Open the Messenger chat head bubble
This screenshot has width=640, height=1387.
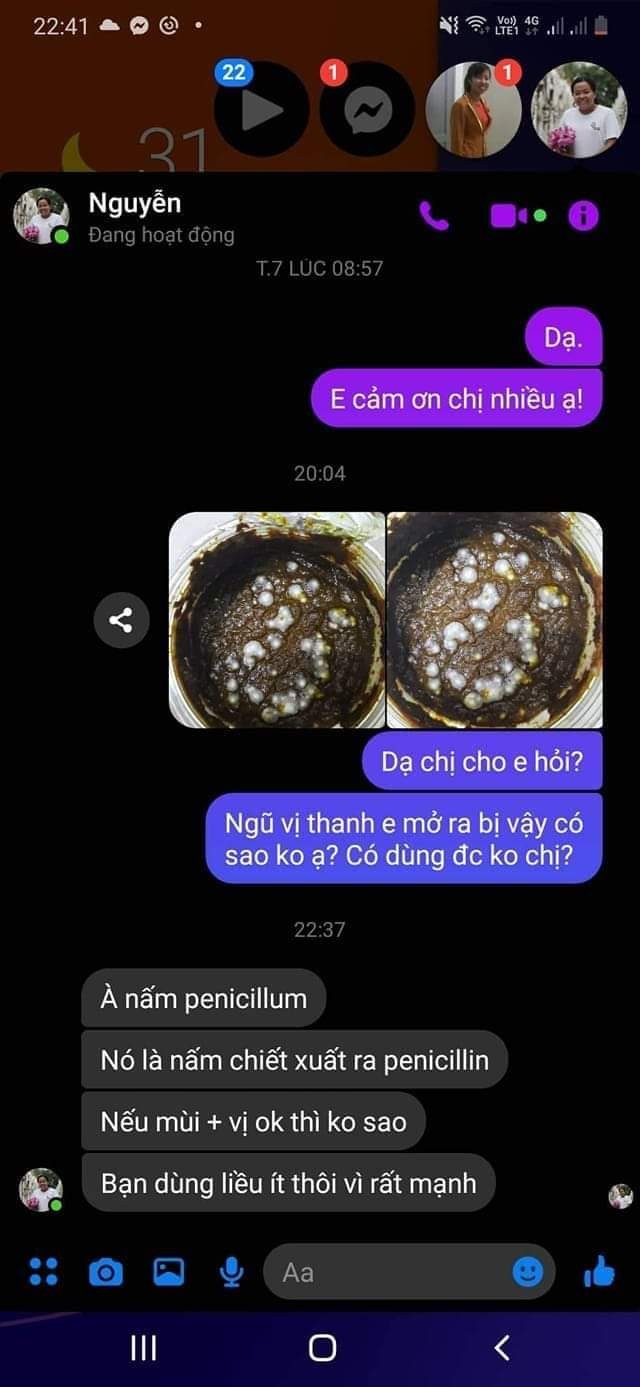point(367,109)
